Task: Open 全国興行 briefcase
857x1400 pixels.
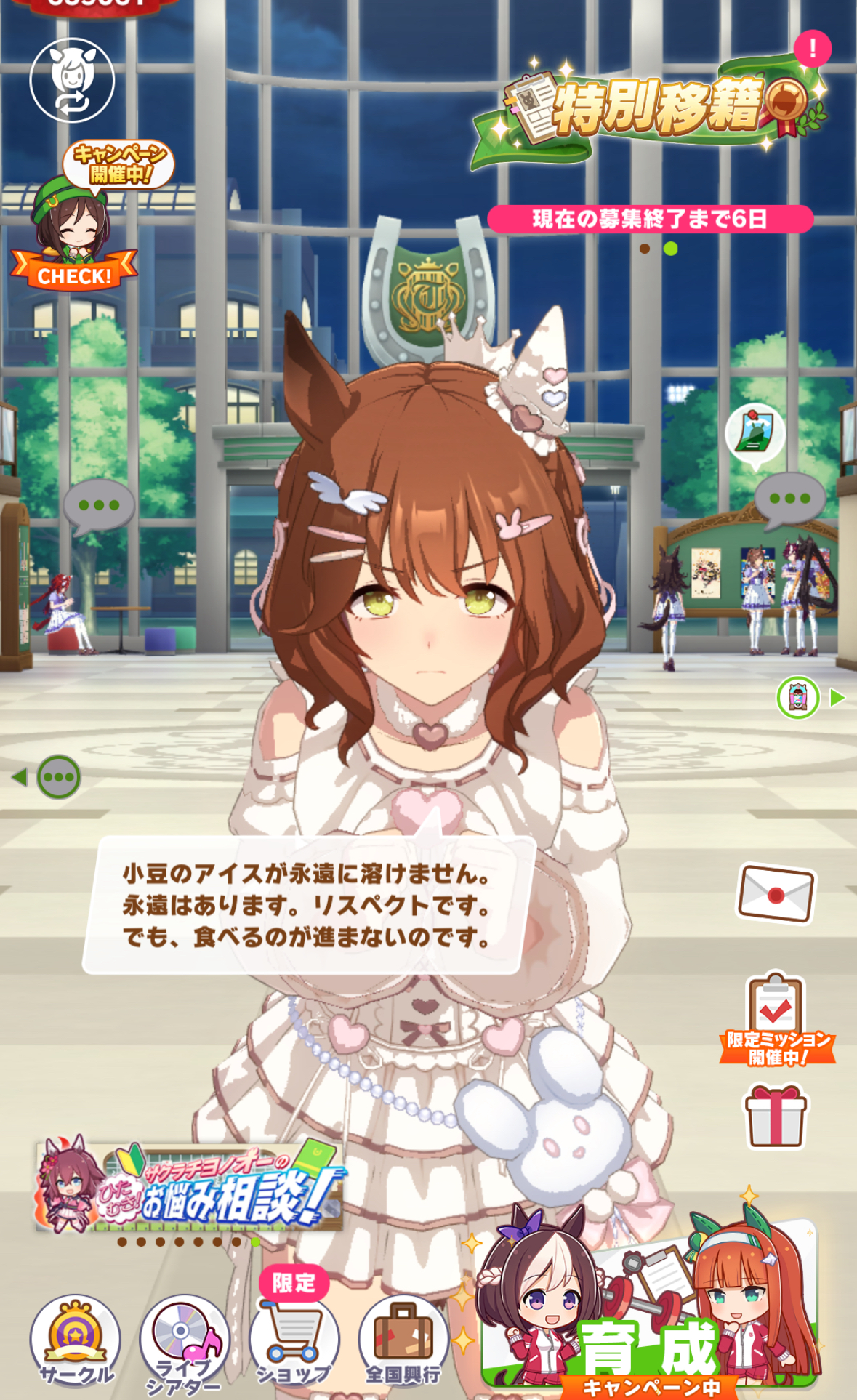Action: tap(403, 1341)
